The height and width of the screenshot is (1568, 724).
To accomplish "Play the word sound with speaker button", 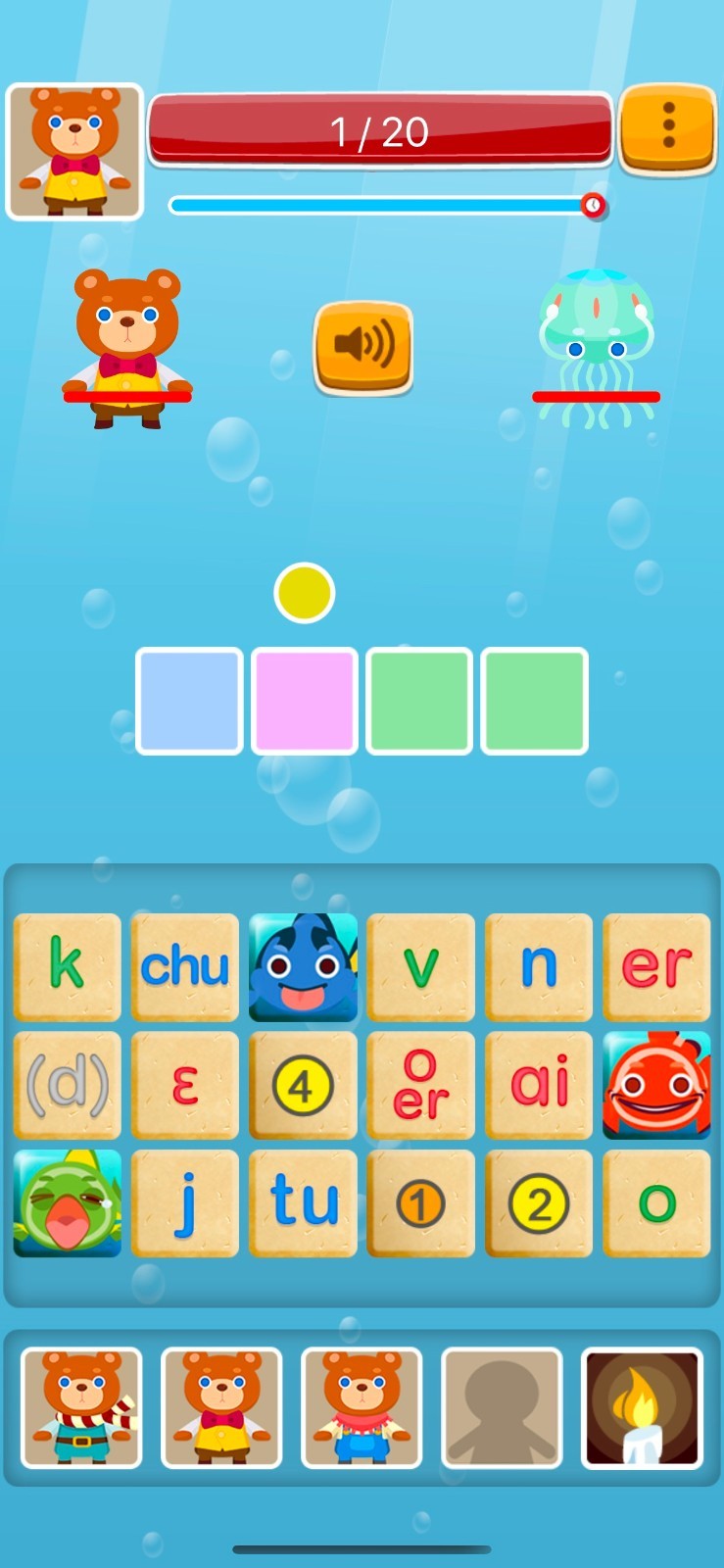I will click(x=363, y=346).
